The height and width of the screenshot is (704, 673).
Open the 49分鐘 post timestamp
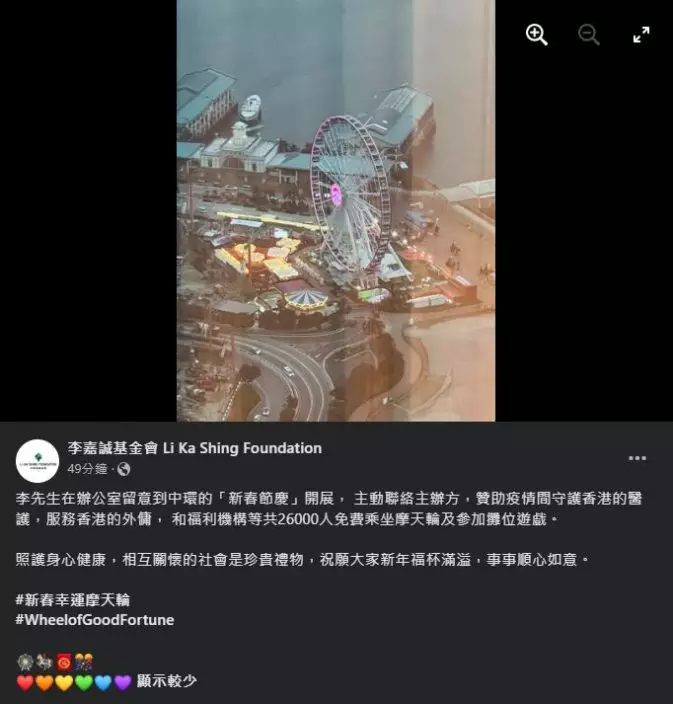click(88, 468)
